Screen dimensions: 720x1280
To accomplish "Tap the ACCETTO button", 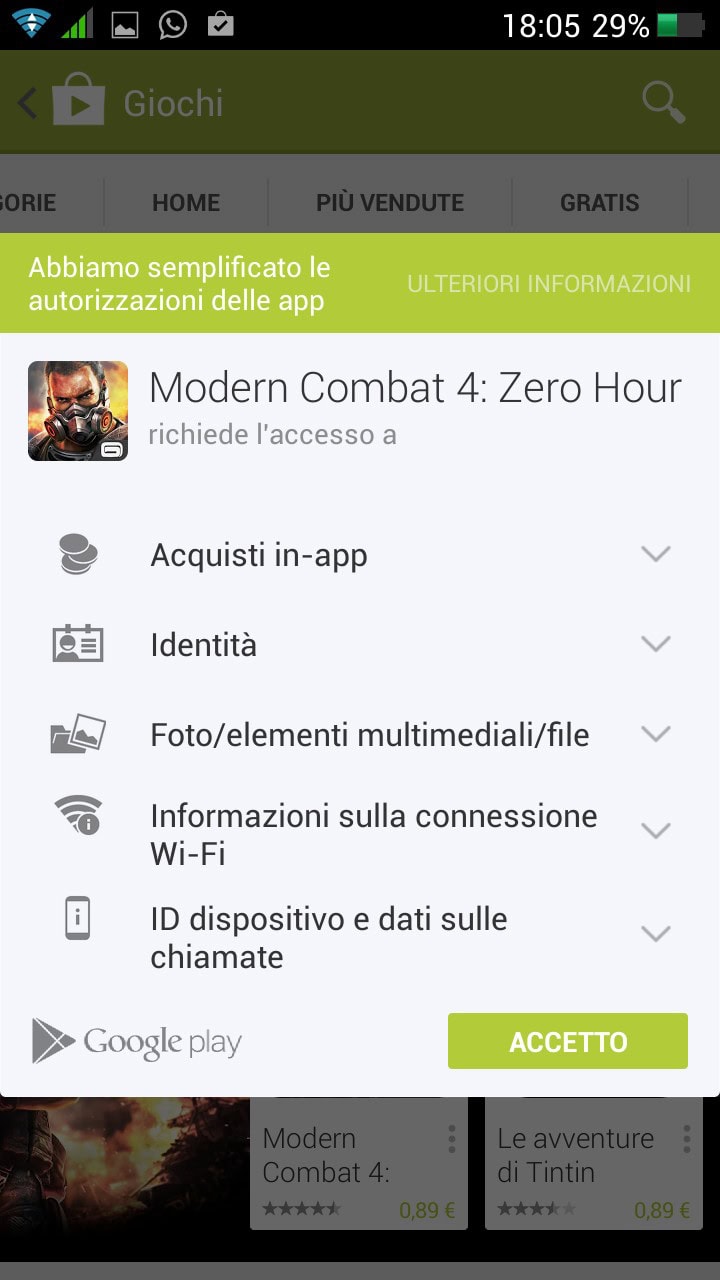I will point(567,1041).
